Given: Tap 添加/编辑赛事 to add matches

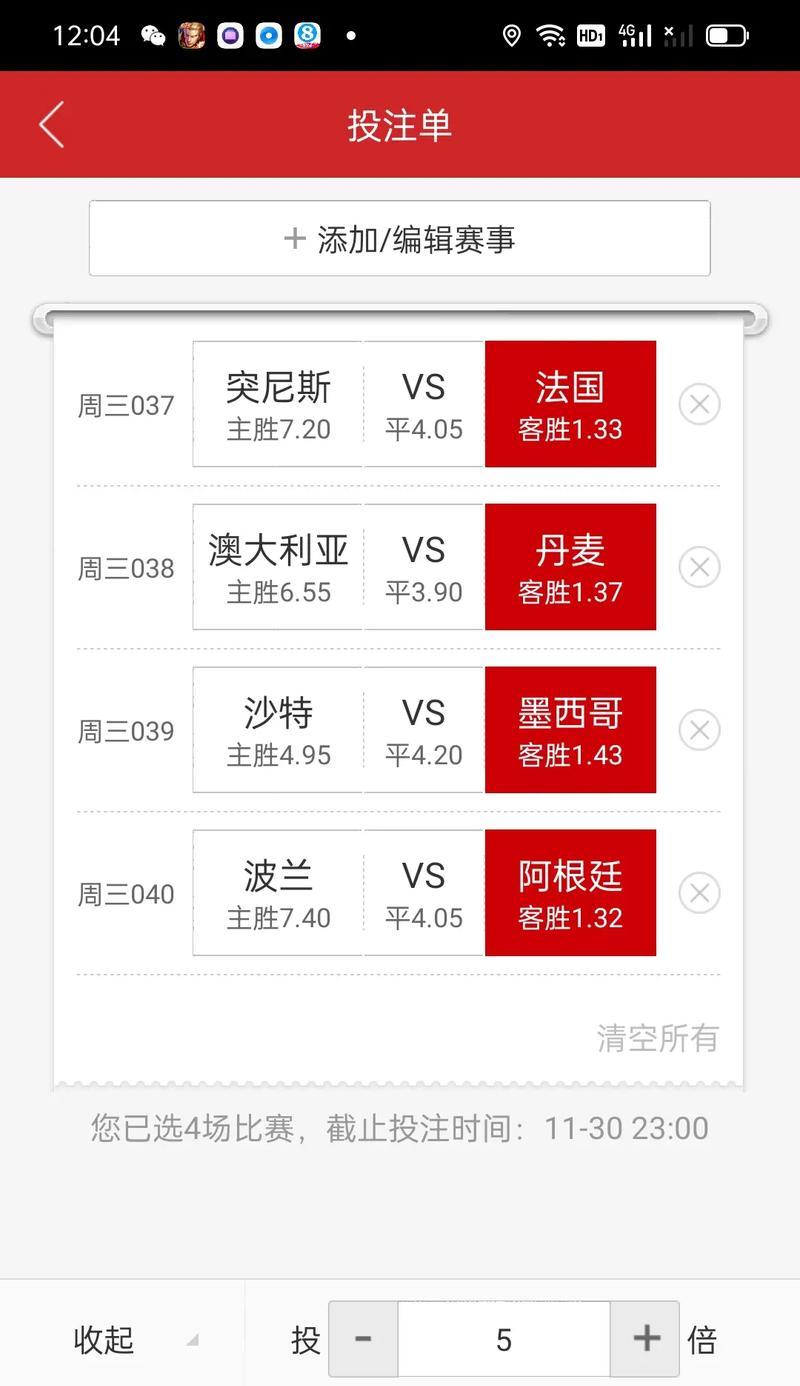Looking at the screenshot, I should [399, 238].
